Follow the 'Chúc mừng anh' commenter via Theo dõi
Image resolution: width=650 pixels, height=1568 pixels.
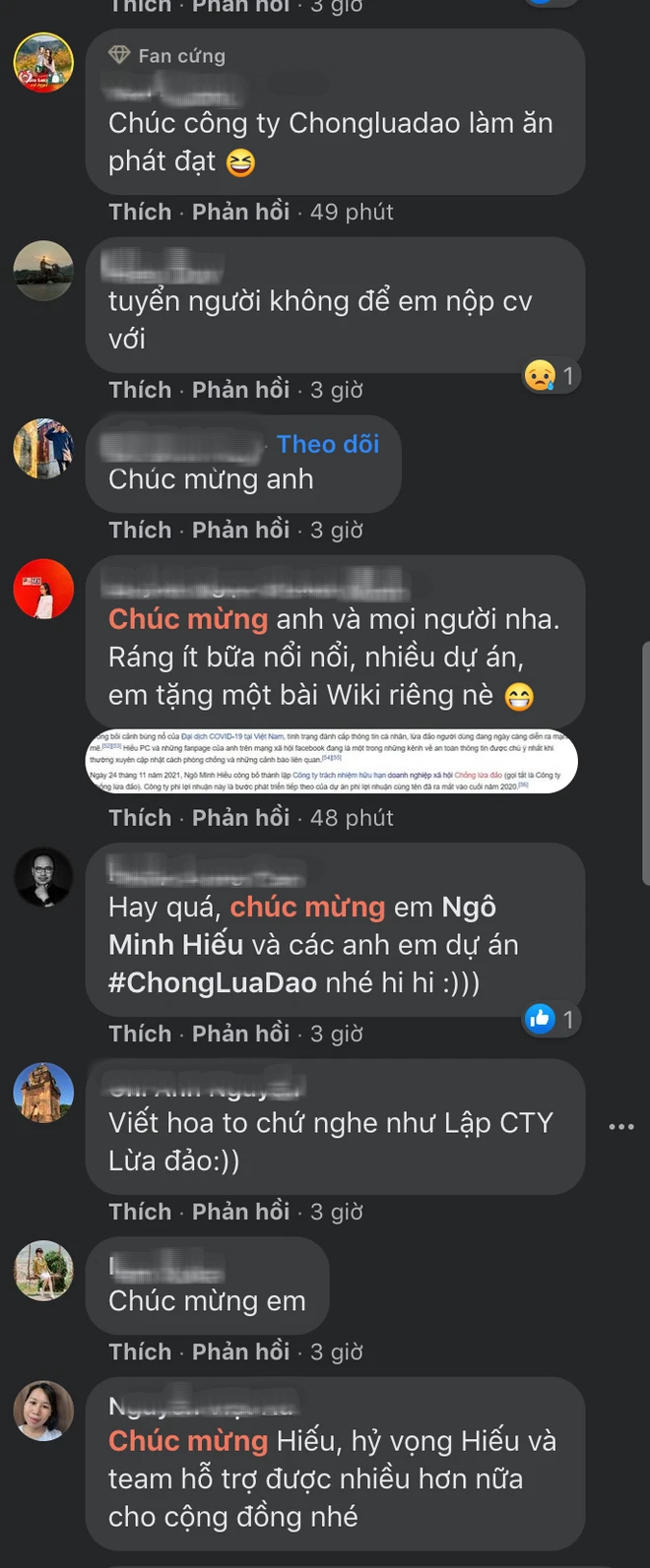pos(328,444)
